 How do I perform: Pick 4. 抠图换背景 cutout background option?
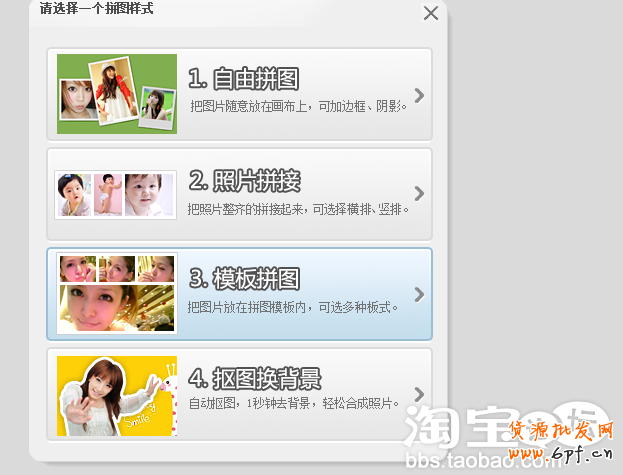(x=240, y=394)
